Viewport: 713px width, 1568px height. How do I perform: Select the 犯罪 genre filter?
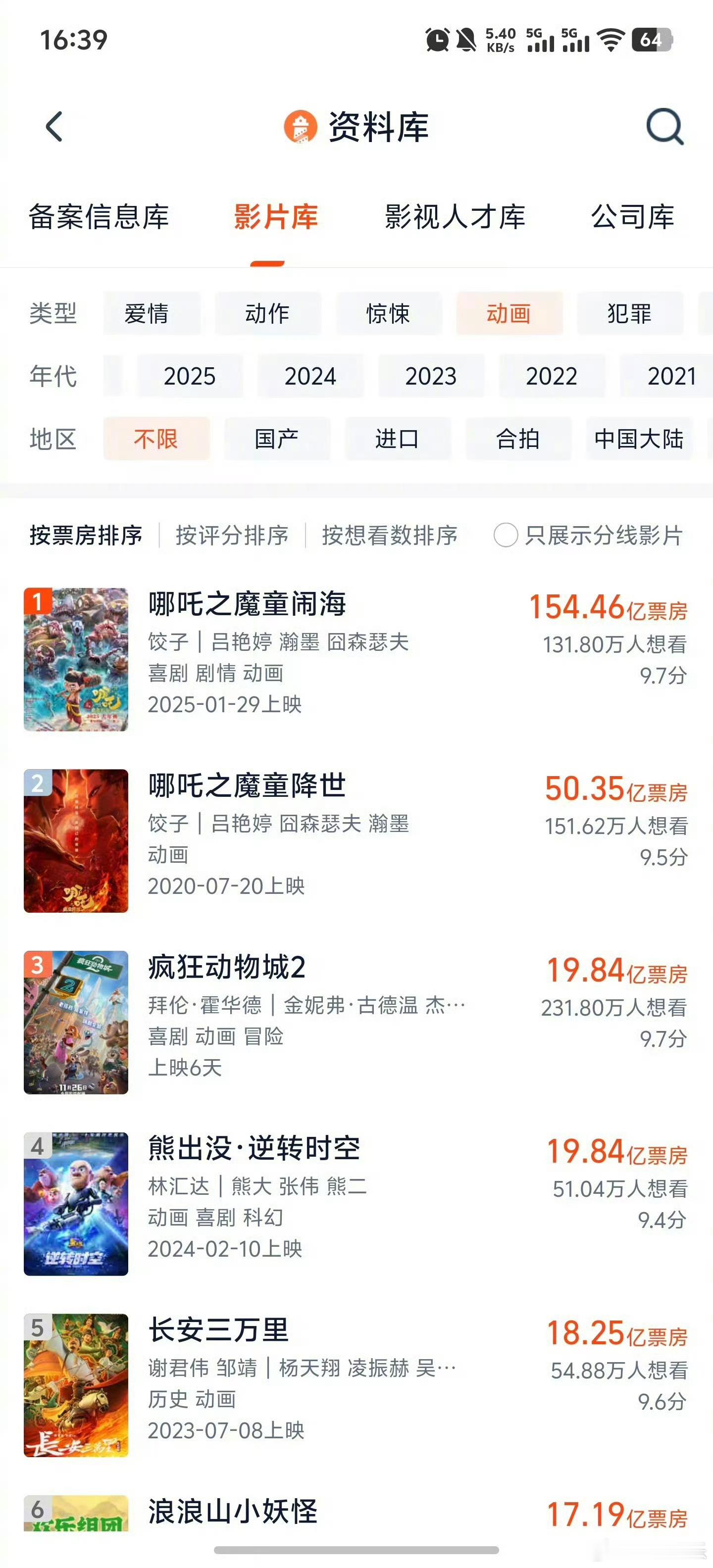tap(631, 314)
